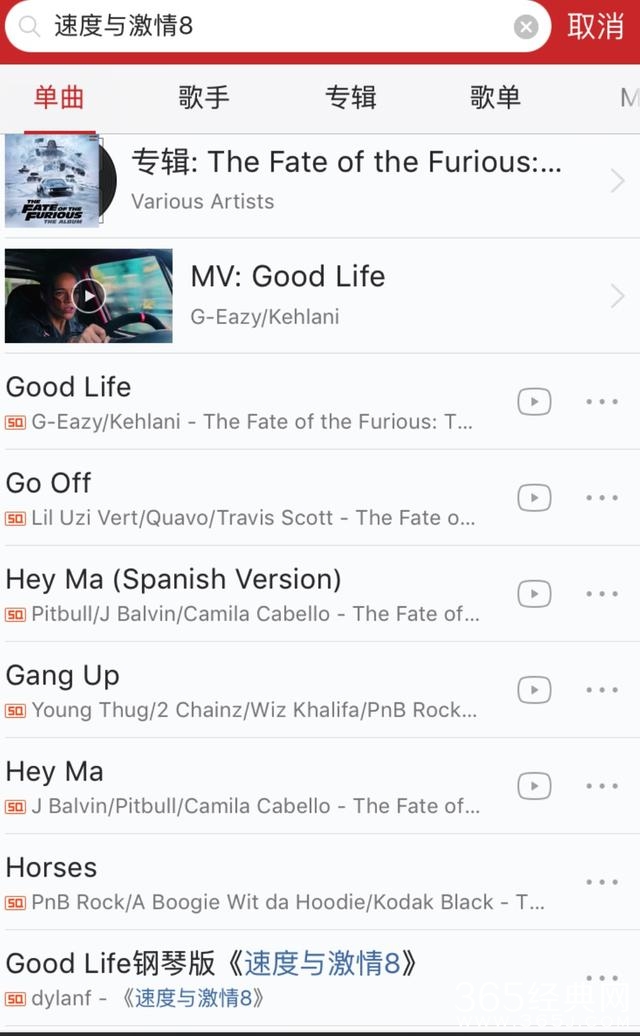The width and height of the screenshot is (640, 1036).
Task: Switch to the 歌手 tab
Action: coord(204,97)
